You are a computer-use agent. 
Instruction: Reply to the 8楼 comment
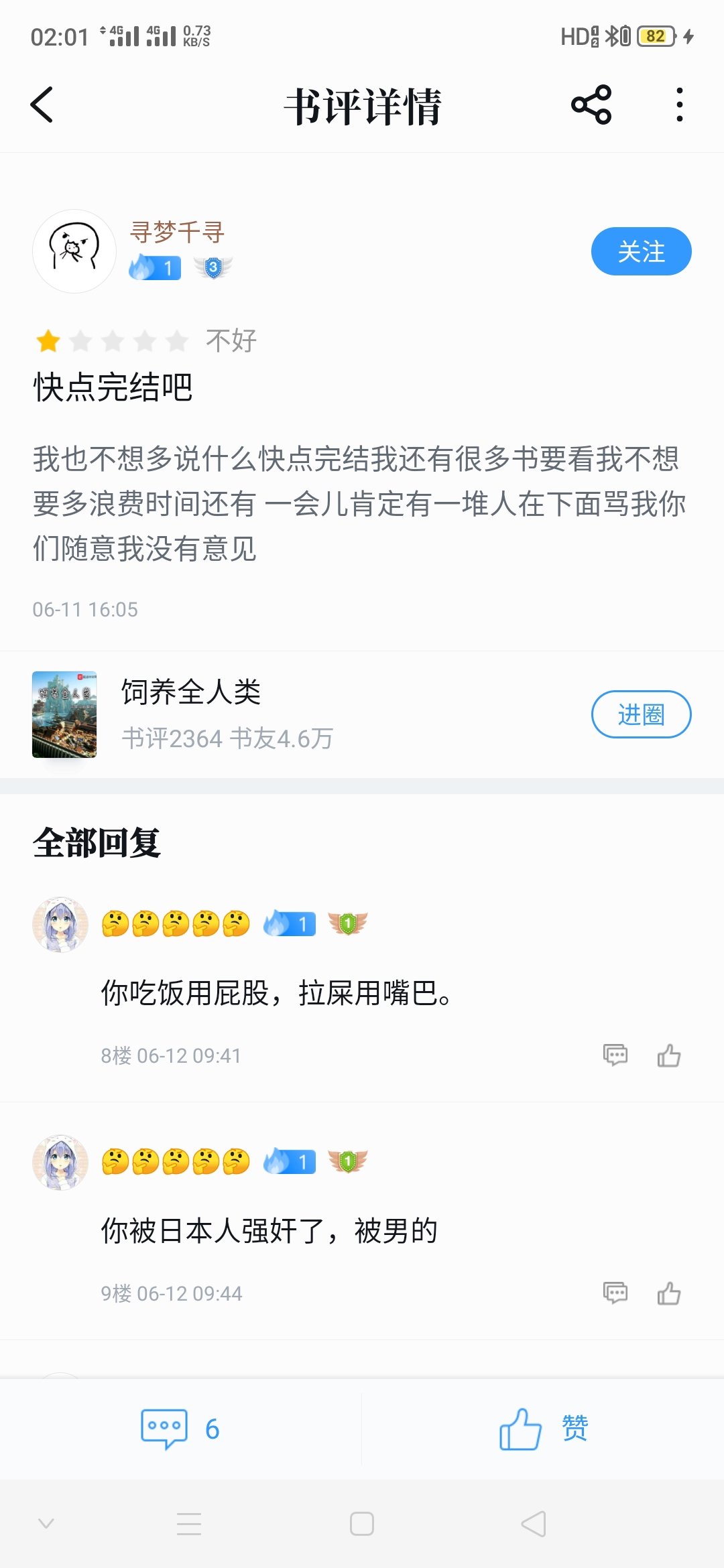pyautogui.click(x=615, y=1055)
